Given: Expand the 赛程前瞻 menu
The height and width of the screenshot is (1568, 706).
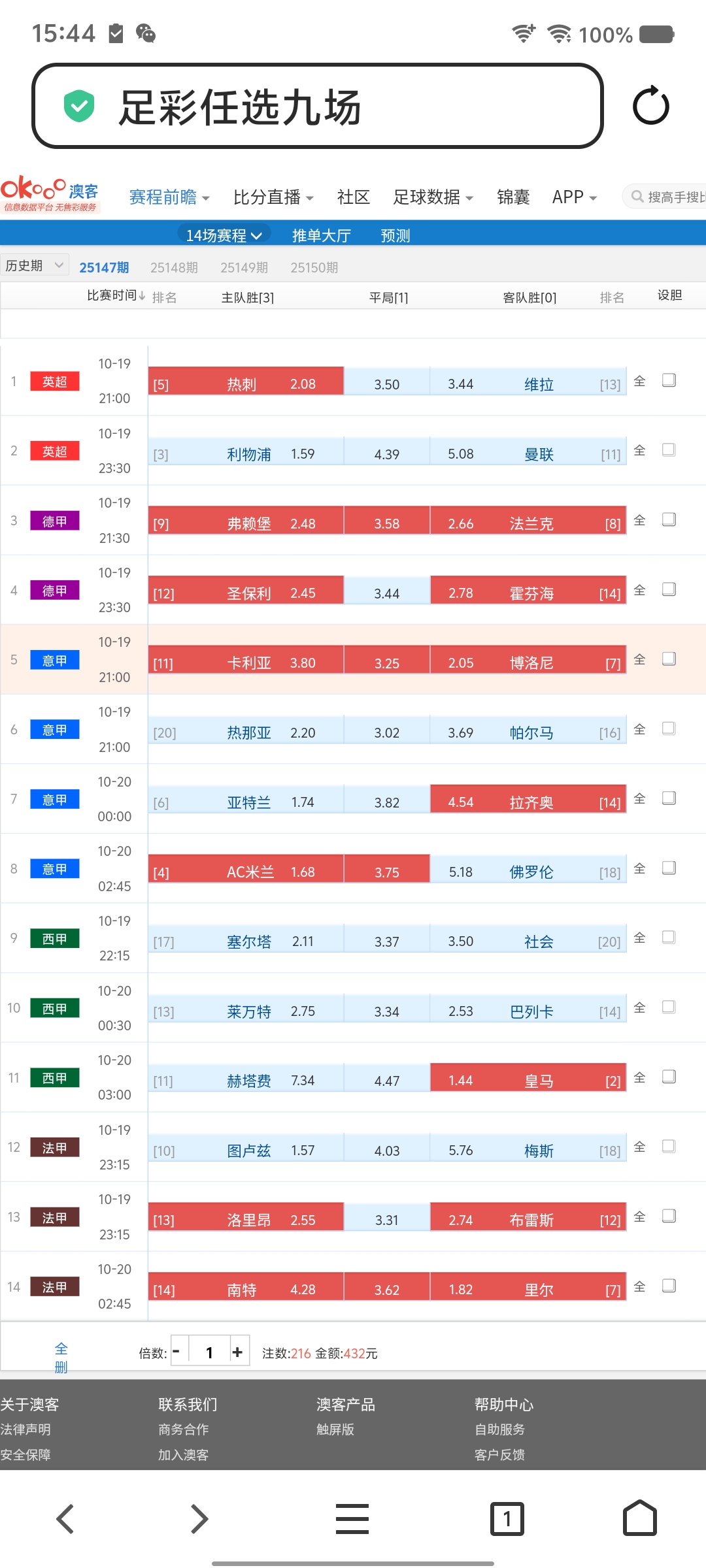Looking at the screenshot, I should [169, 197].
